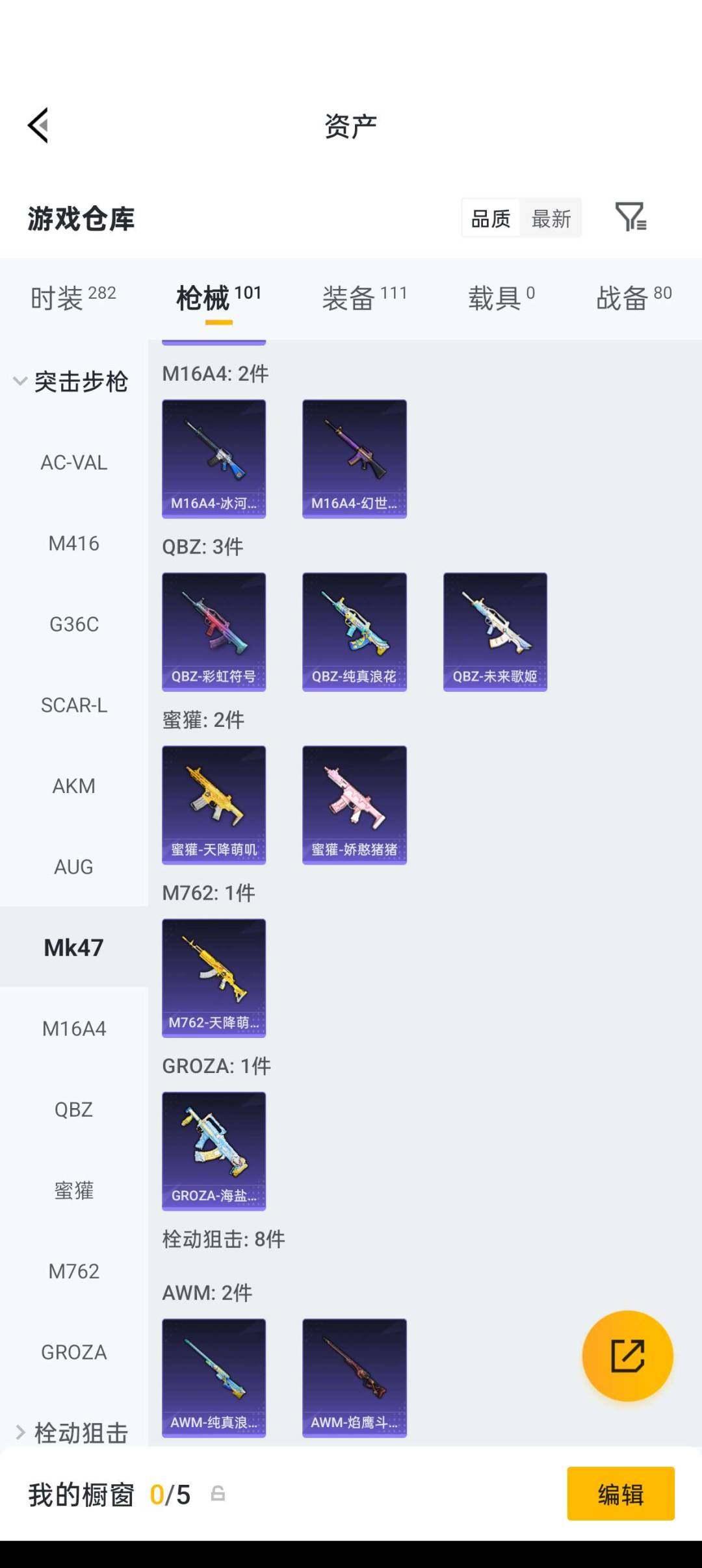This screenshot has height=1568, width=702.
Task: Switch to the 载具 tab
Action: coord(501,297)
